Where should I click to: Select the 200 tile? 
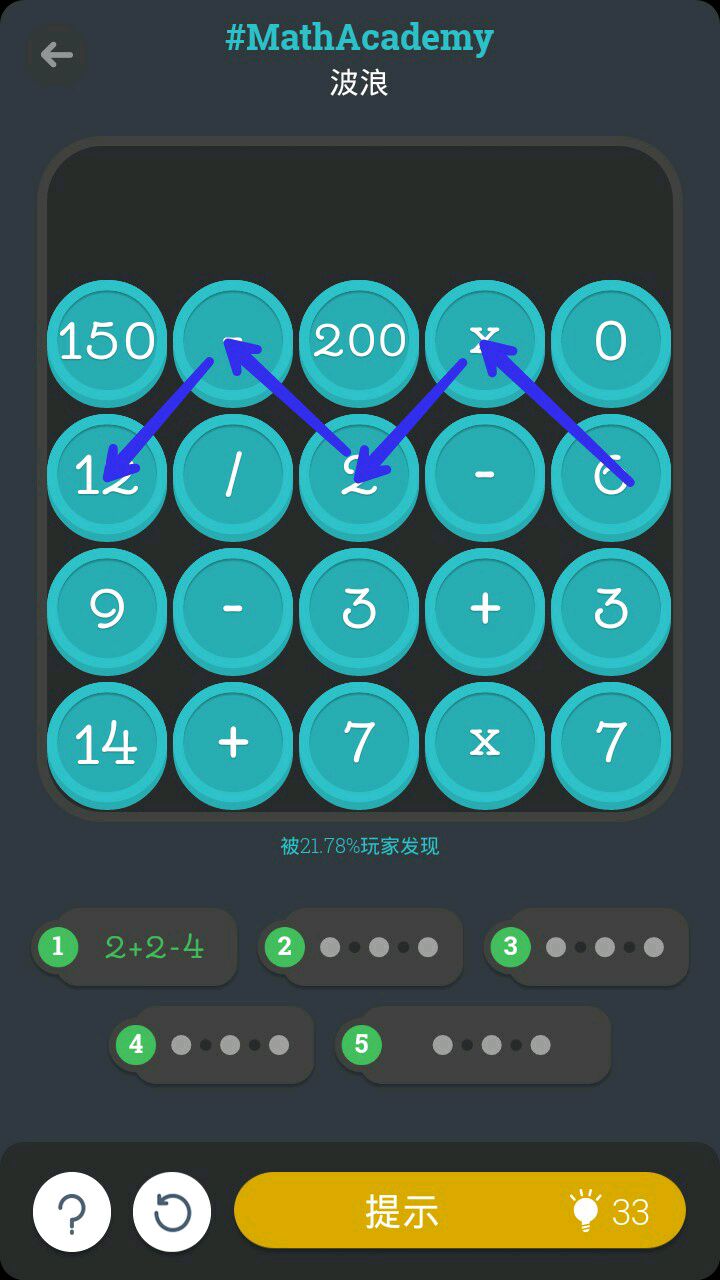click(x=359, y=341)
